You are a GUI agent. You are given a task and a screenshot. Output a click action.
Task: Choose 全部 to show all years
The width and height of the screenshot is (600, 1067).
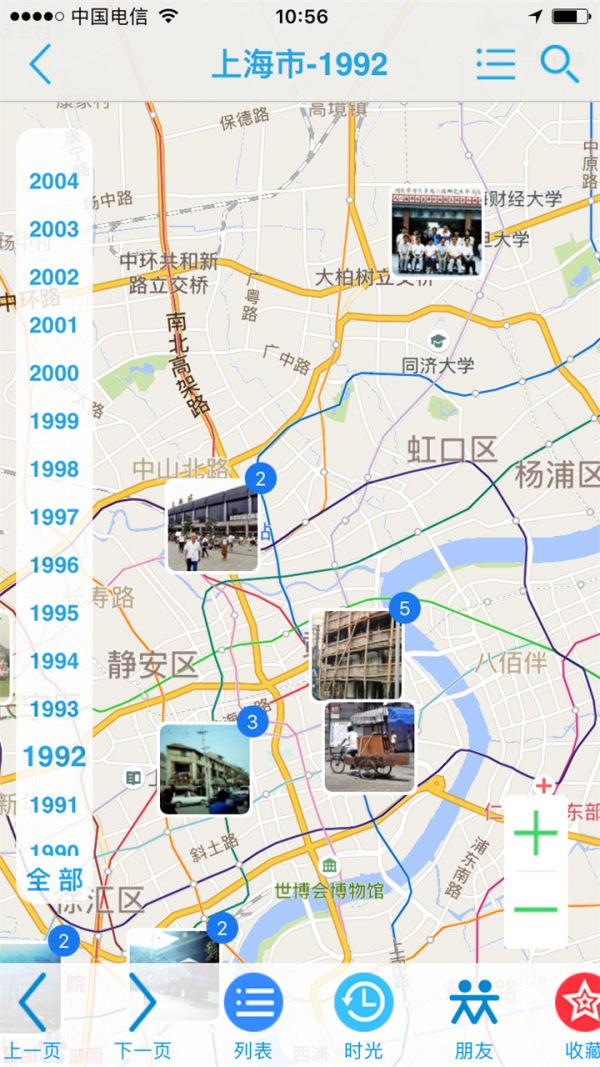54,880
